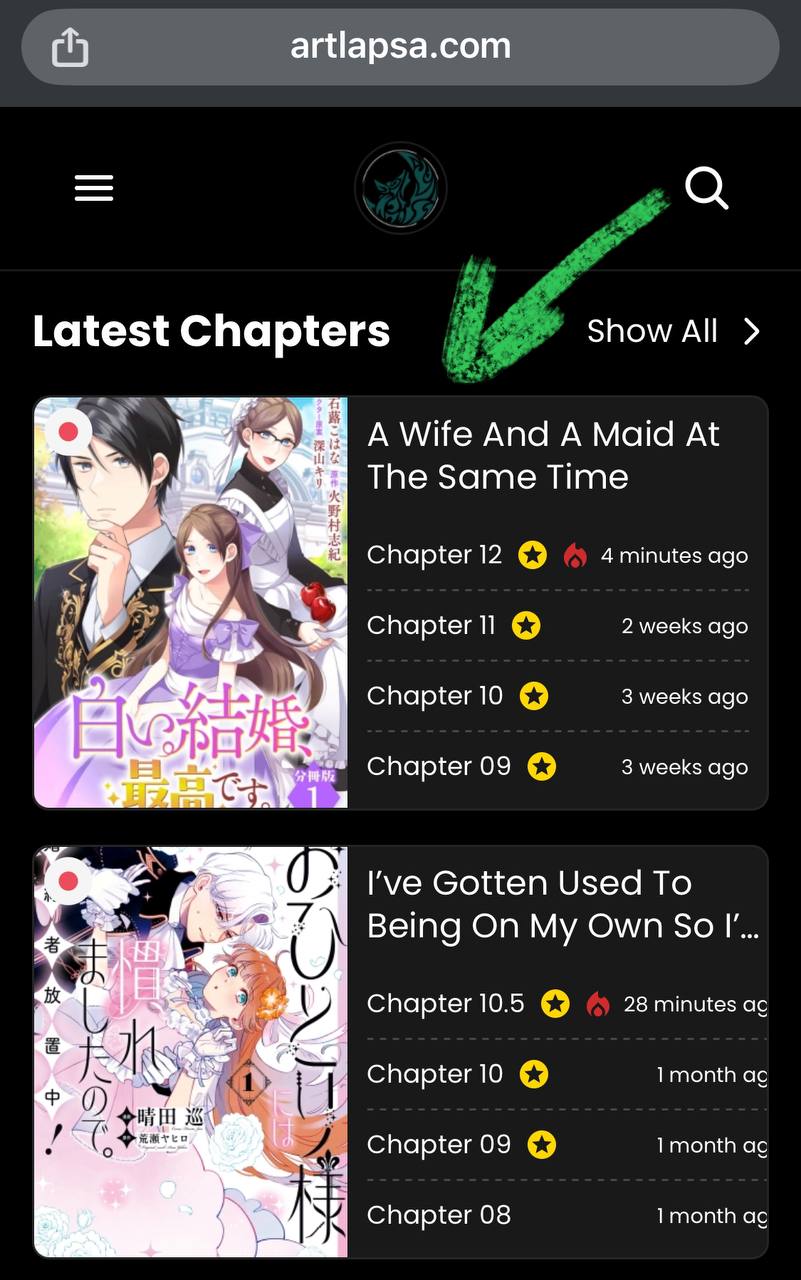Read Chapter 11 of A Wife And A Maid

pyautogui.click(x=431, y=626)
